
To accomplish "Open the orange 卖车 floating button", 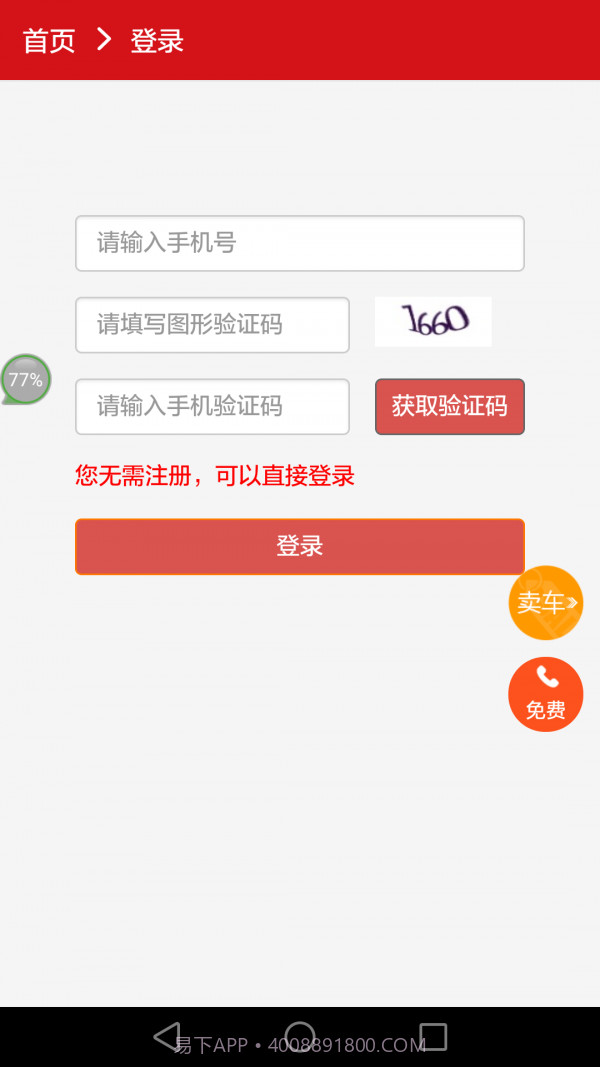I will (x=545, y=603).
